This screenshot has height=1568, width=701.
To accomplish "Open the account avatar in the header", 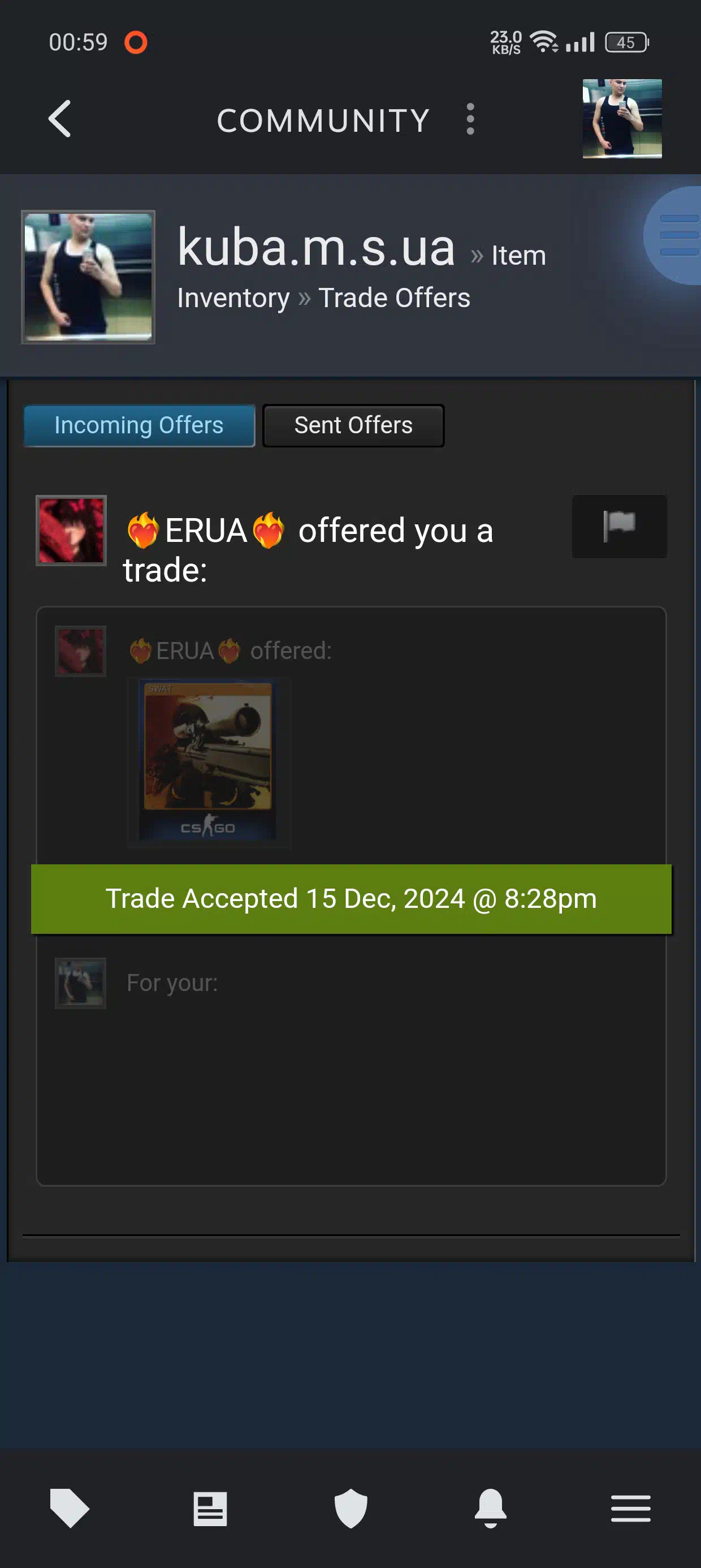I will tap(622, 119).
